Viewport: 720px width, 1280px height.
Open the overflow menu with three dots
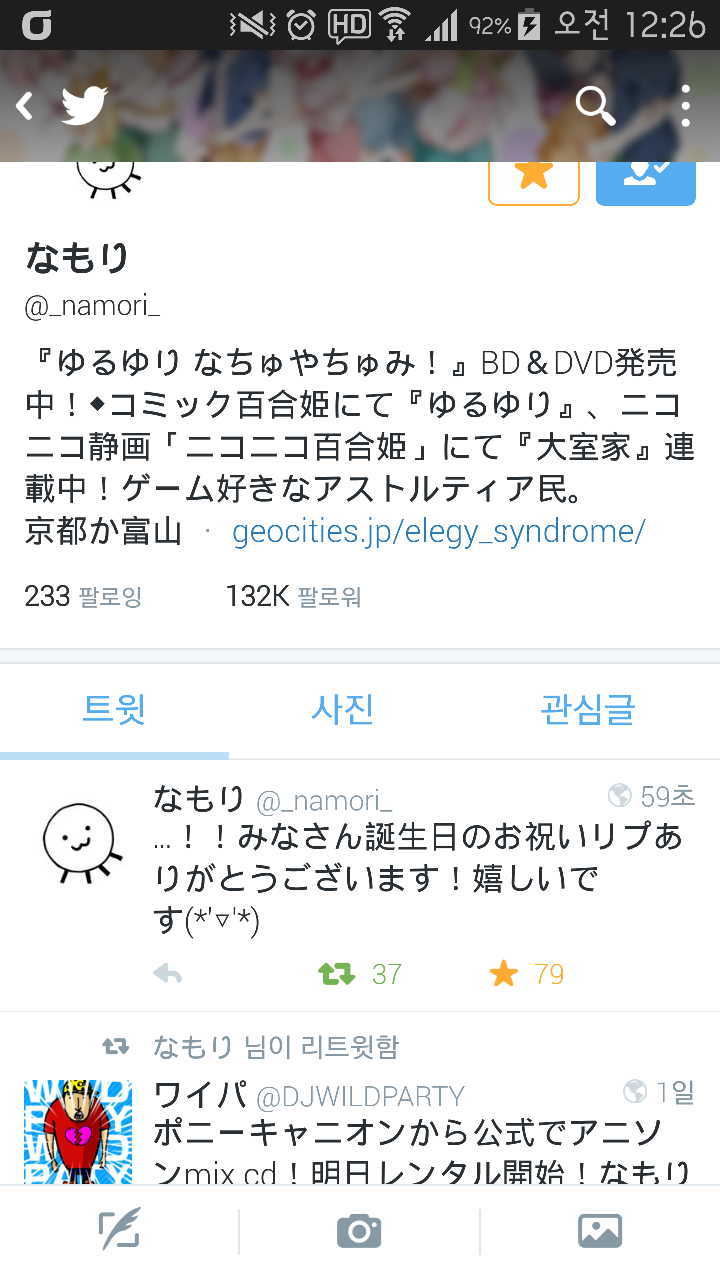pos(686,105)
